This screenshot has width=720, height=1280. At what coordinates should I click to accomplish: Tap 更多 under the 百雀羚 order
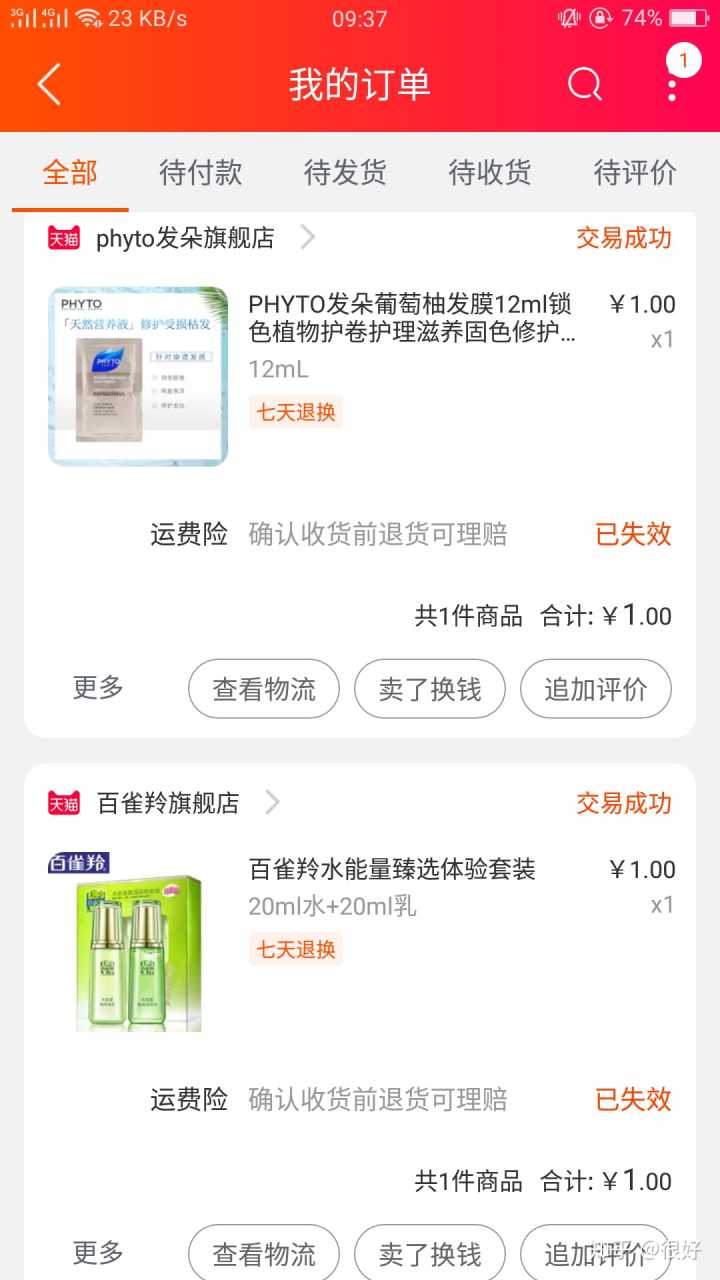point(98,1252)
